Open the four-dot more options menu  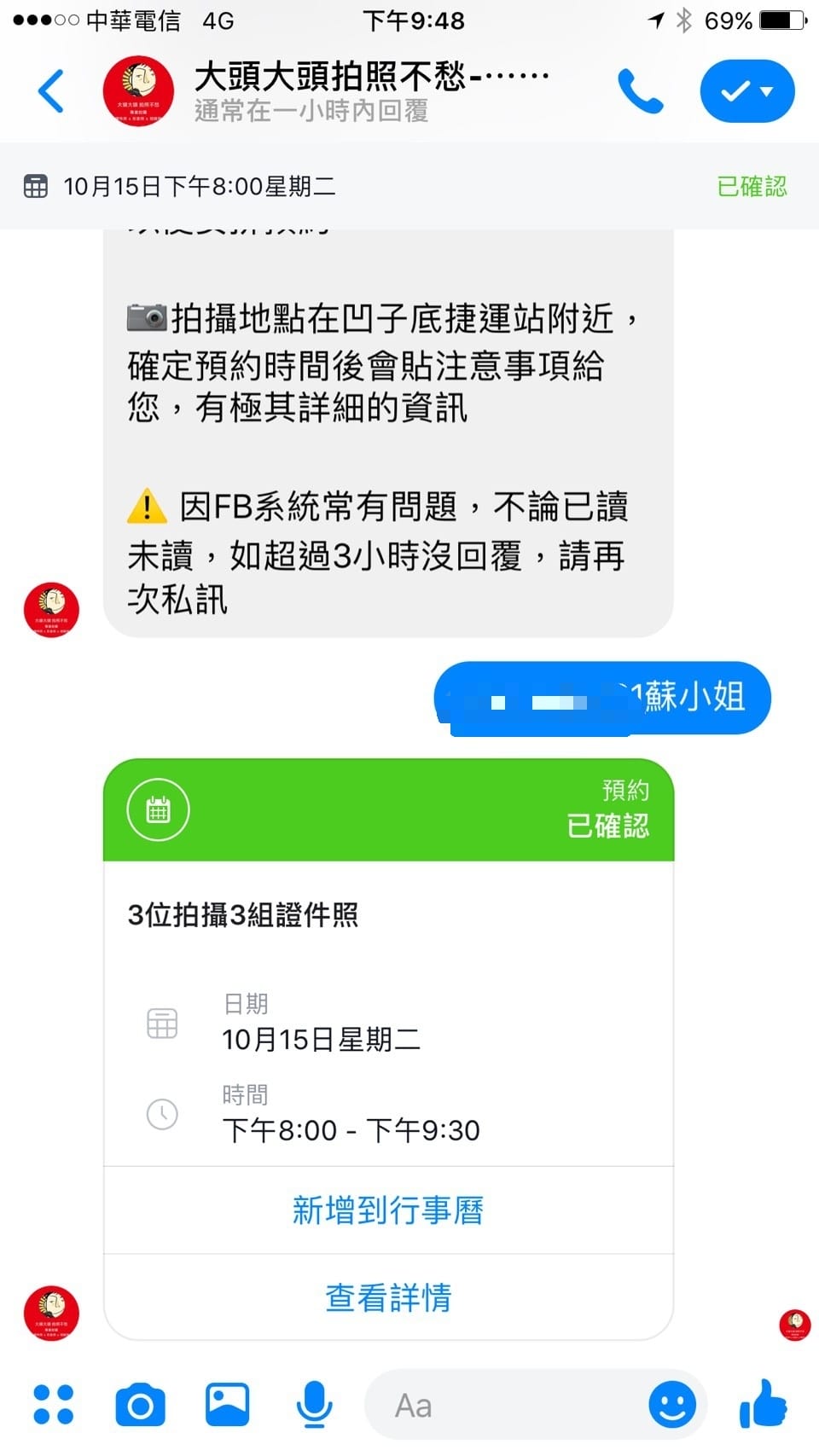coord(53,1405)
